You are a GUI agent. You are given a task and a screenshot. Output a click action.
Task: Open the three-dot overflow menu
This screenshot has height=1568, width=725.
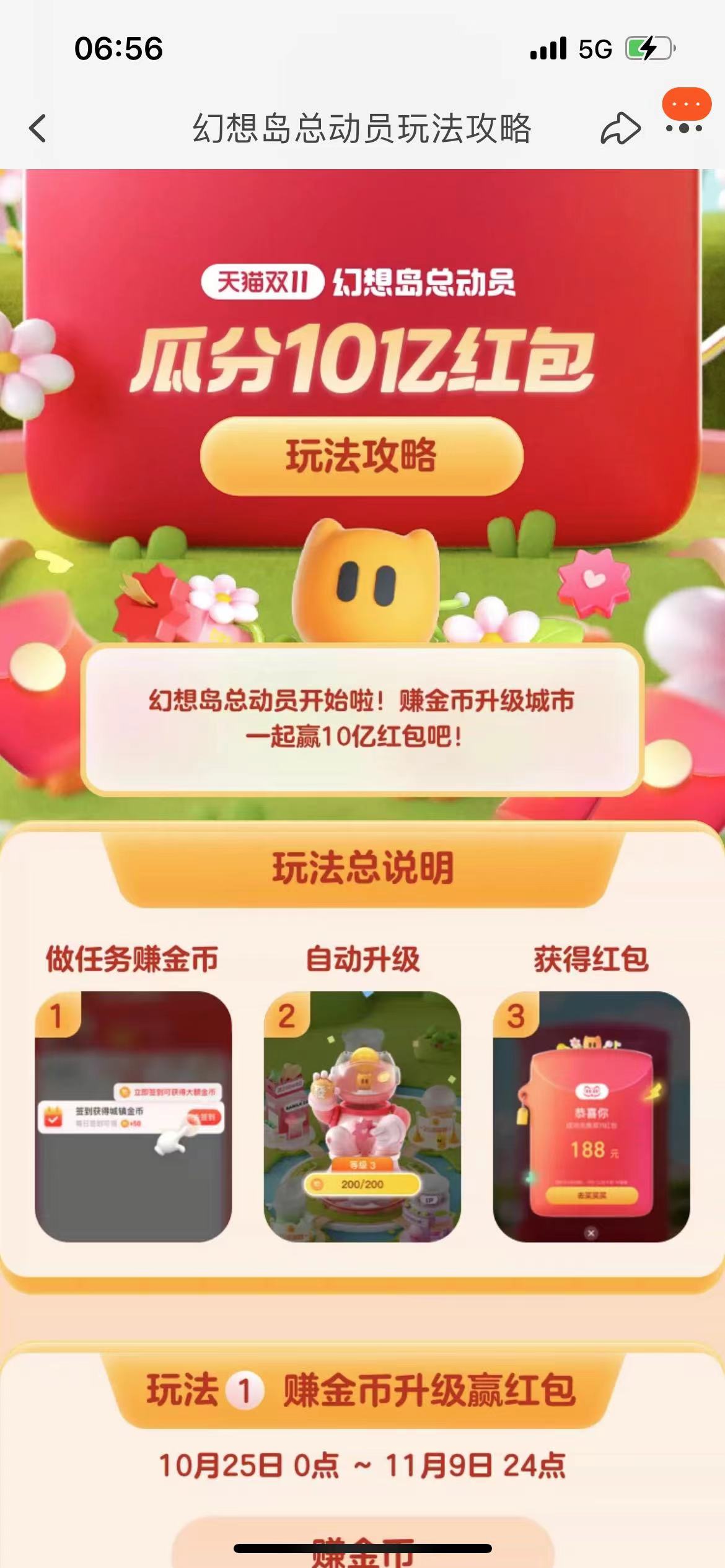pyautogui.click(x=684, y=128)
